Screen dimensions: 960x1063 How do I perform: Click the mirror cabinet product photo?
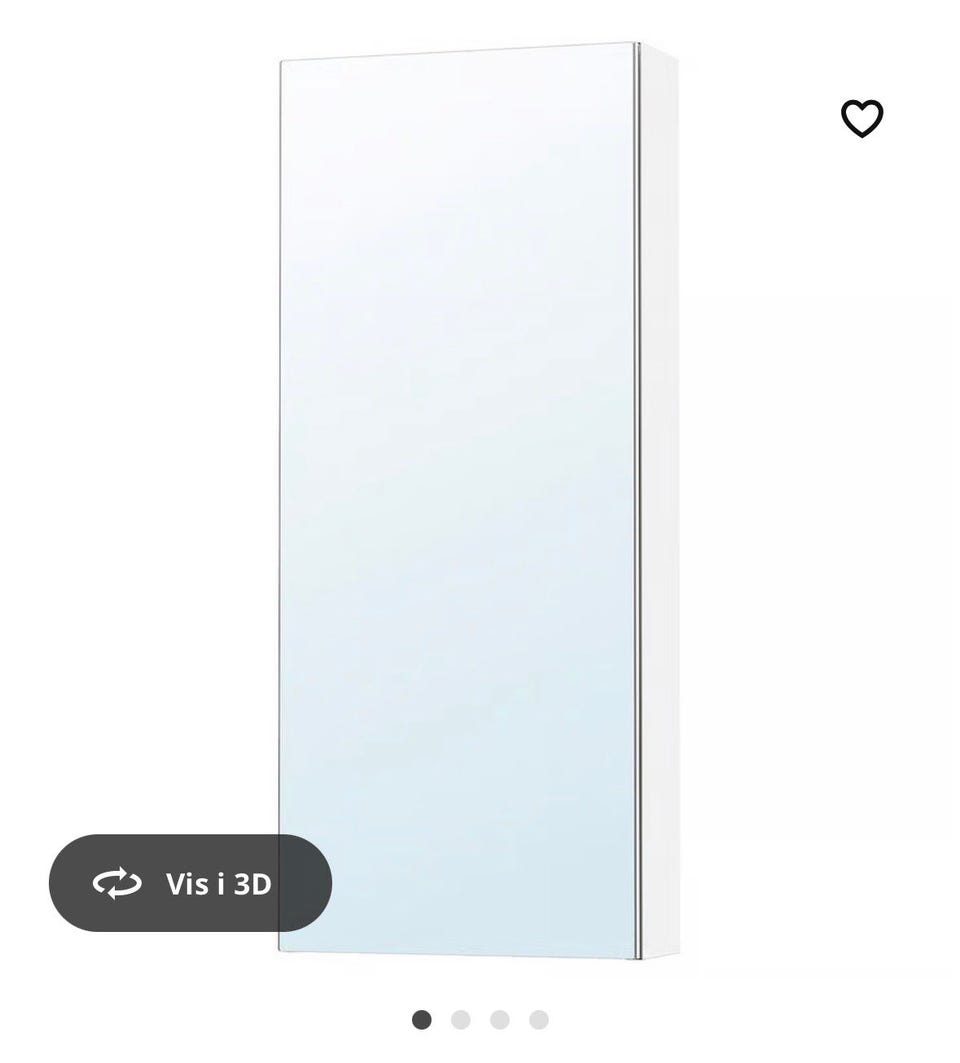coord(460,500)
